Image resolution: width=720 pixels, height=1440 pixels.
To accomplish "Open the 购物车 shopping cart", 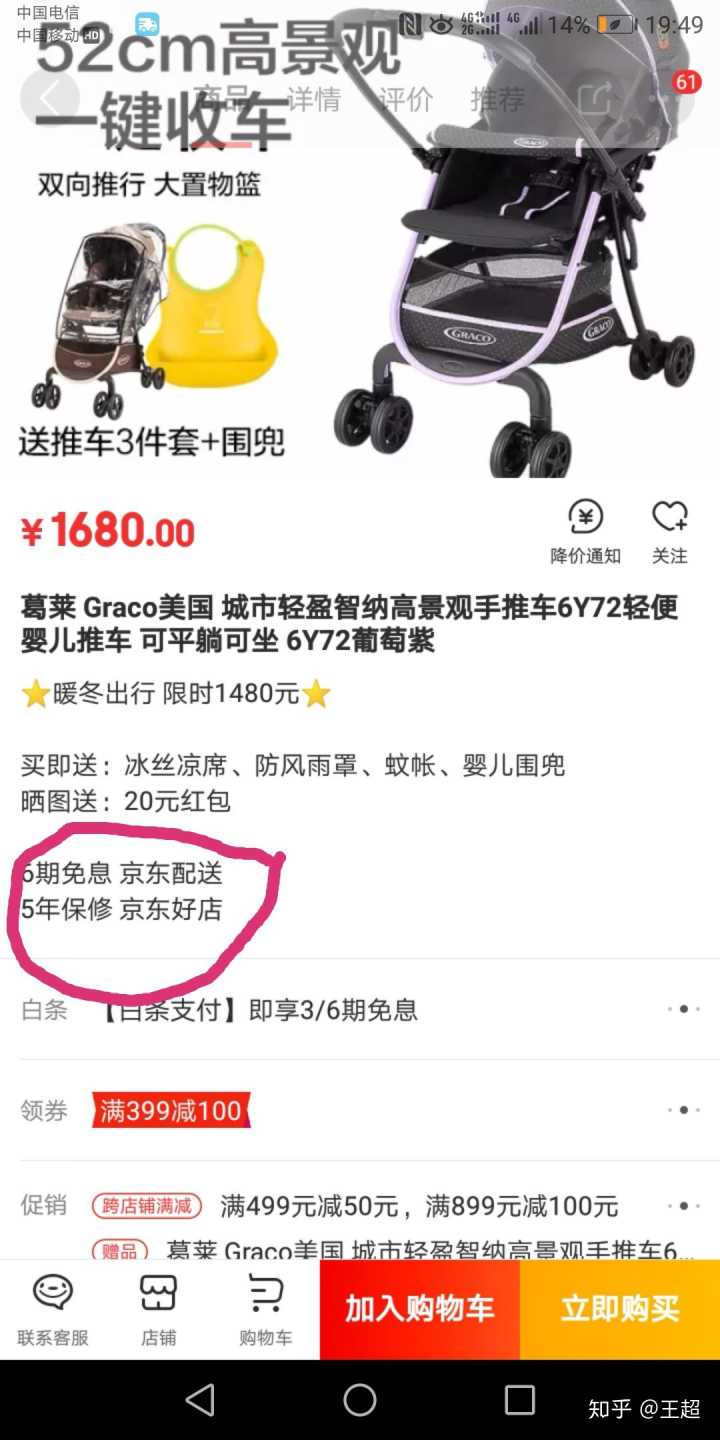I will (x=265, y=1308).
